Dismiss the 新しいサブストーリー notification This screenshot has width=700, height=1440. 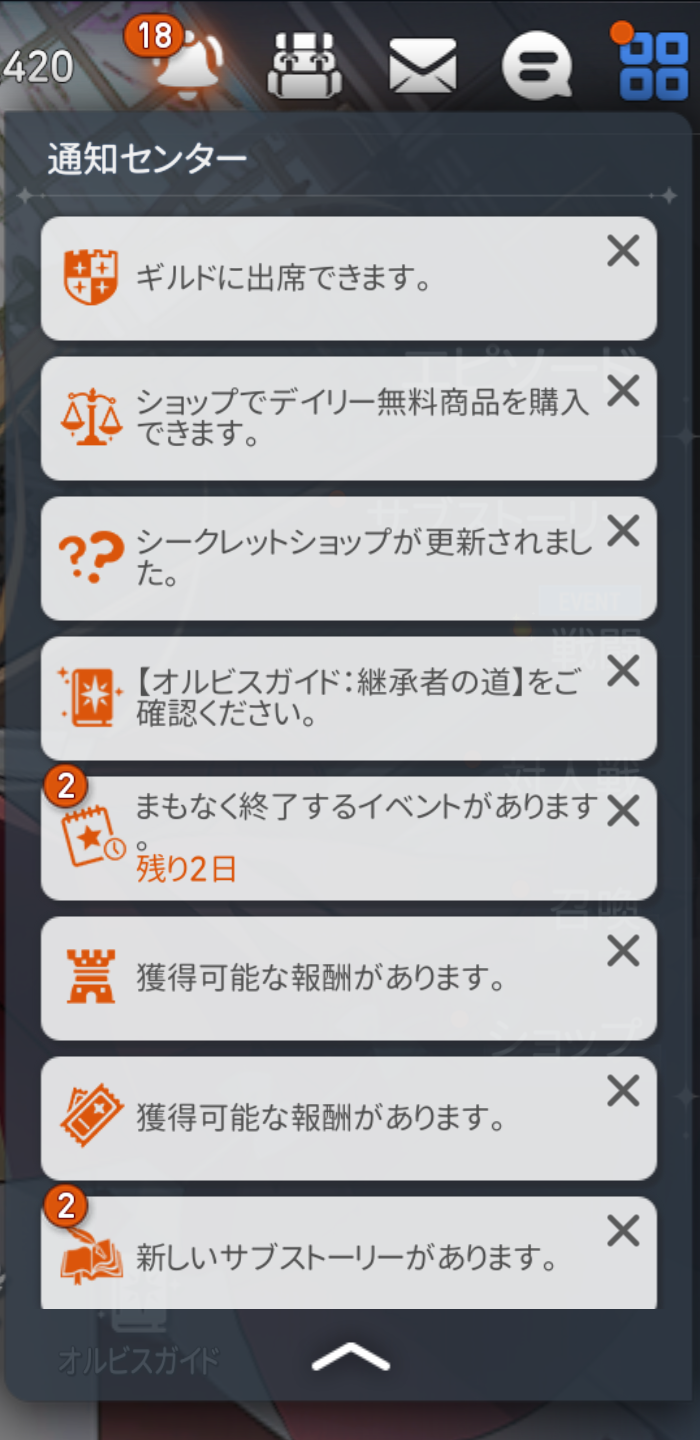pos(623,1232)
